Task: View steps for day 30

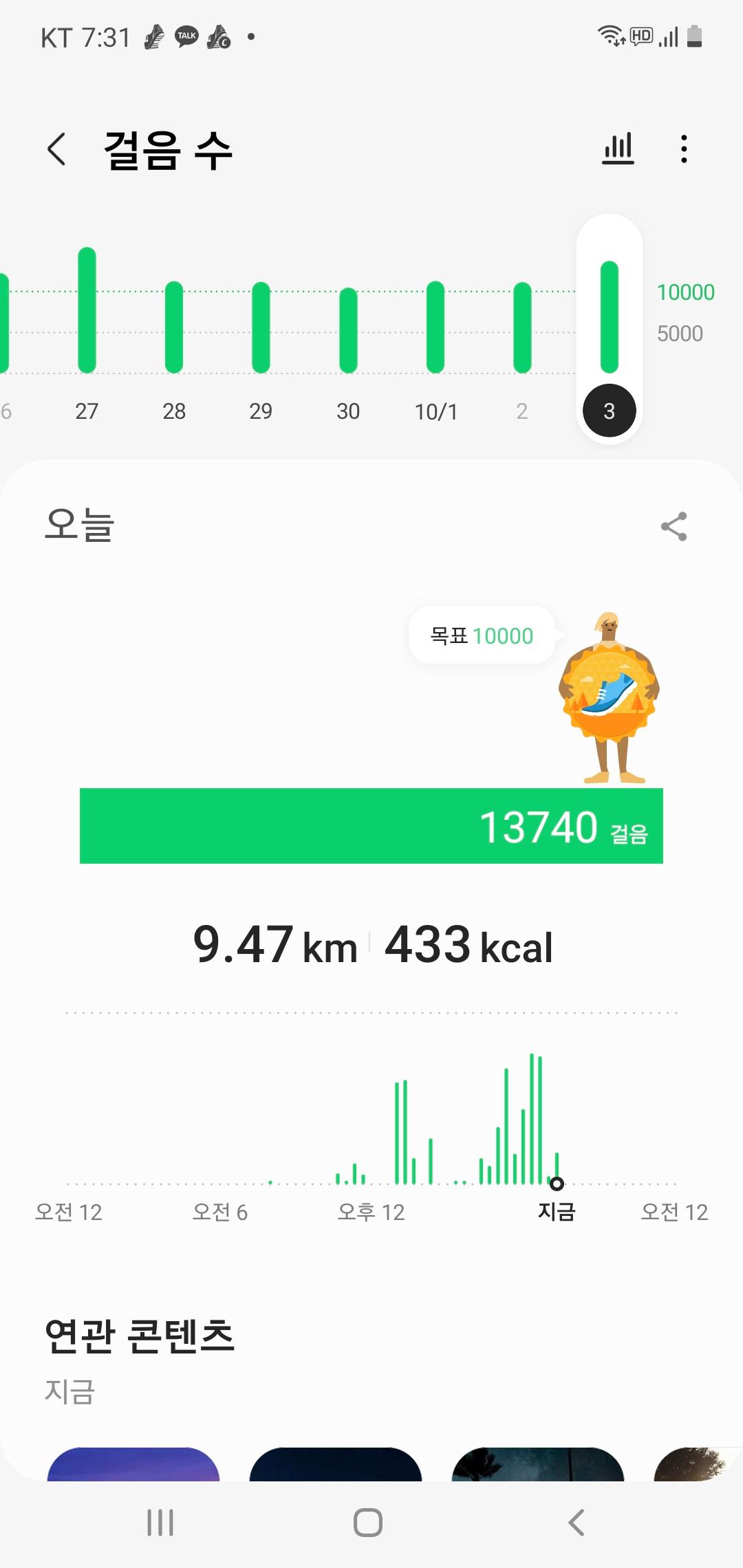Action: [x=348, y=331]
